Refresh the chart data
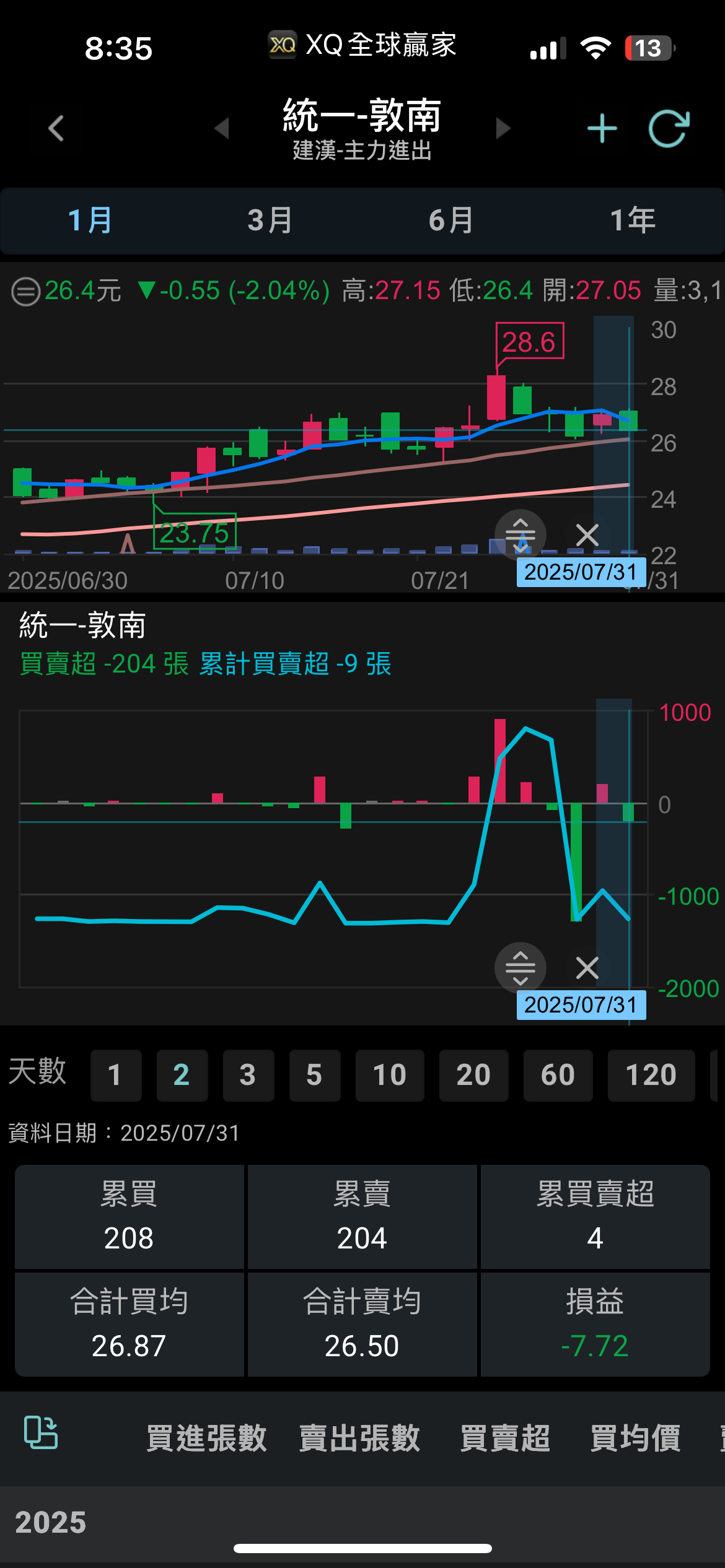Viewport: 725px width, 1568px height. 669,128
